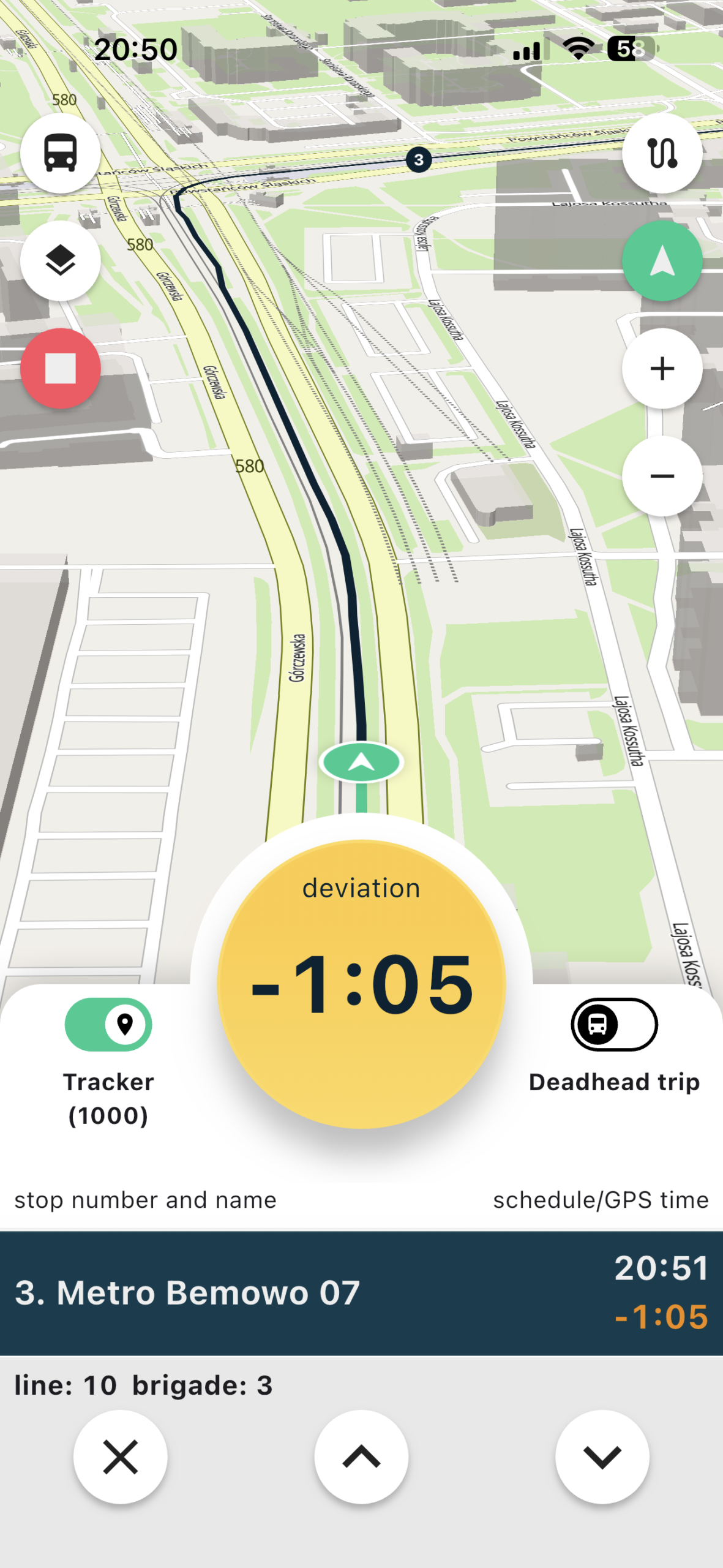
Task: Zoom in on the map
Action: pos(662,369)
